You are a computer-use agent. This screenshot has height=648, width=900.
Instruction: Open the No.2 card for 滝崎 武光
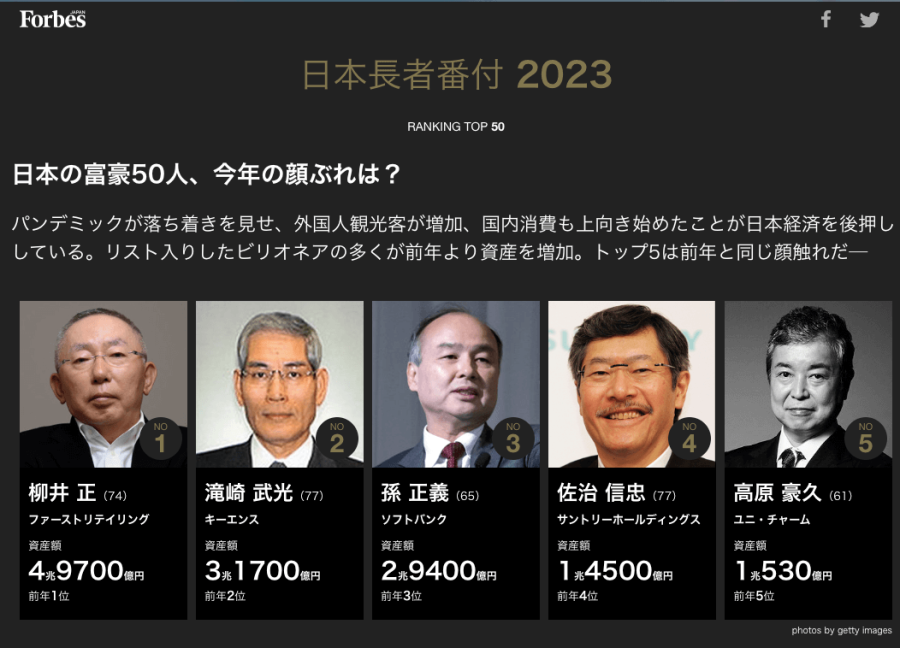coord(279,459)
